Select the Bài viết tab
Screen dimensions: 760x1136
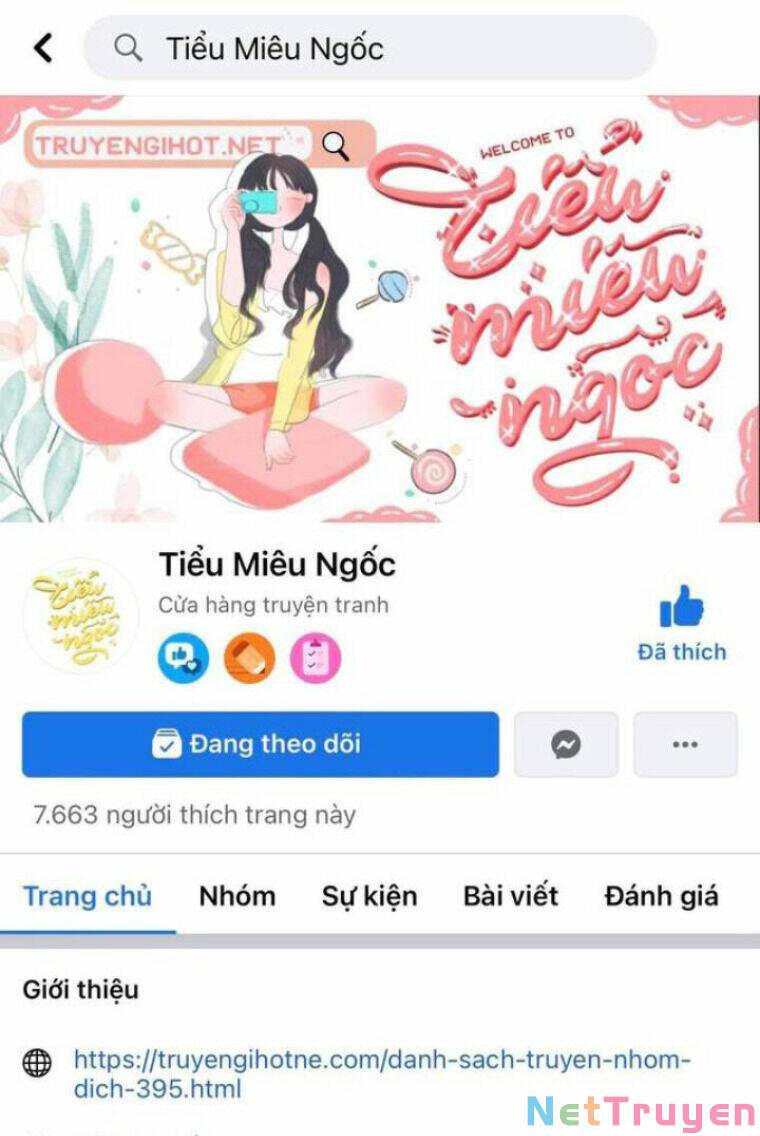tap(510, 896)
